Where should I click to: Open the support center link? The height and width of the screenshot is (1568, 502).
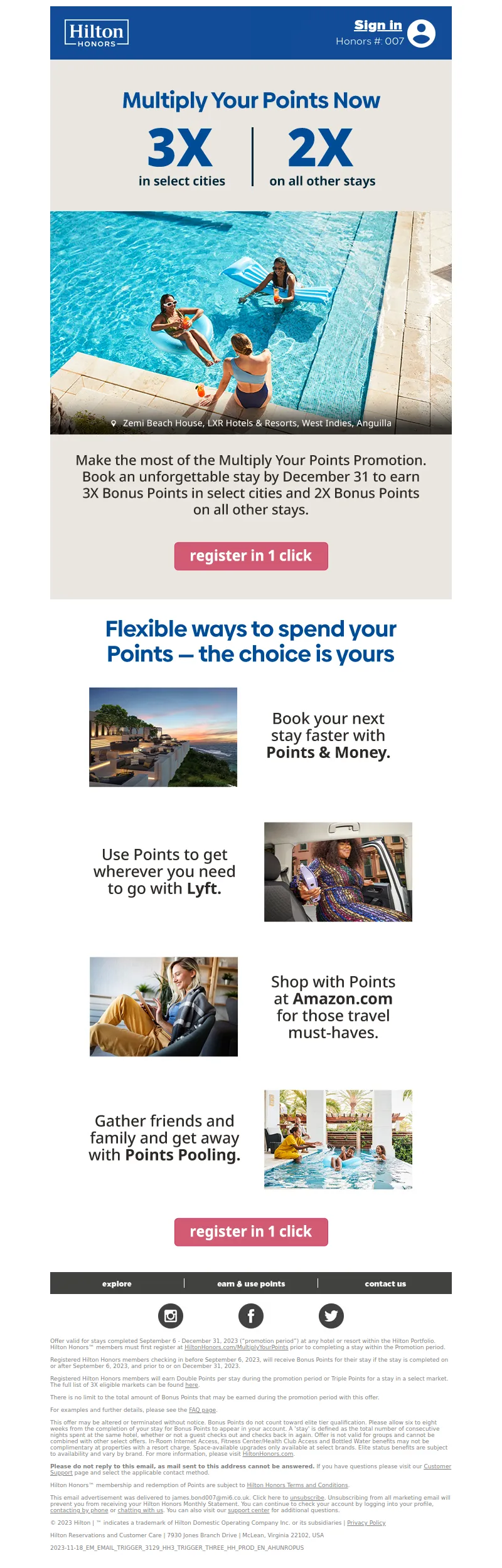coord(248,1510)
